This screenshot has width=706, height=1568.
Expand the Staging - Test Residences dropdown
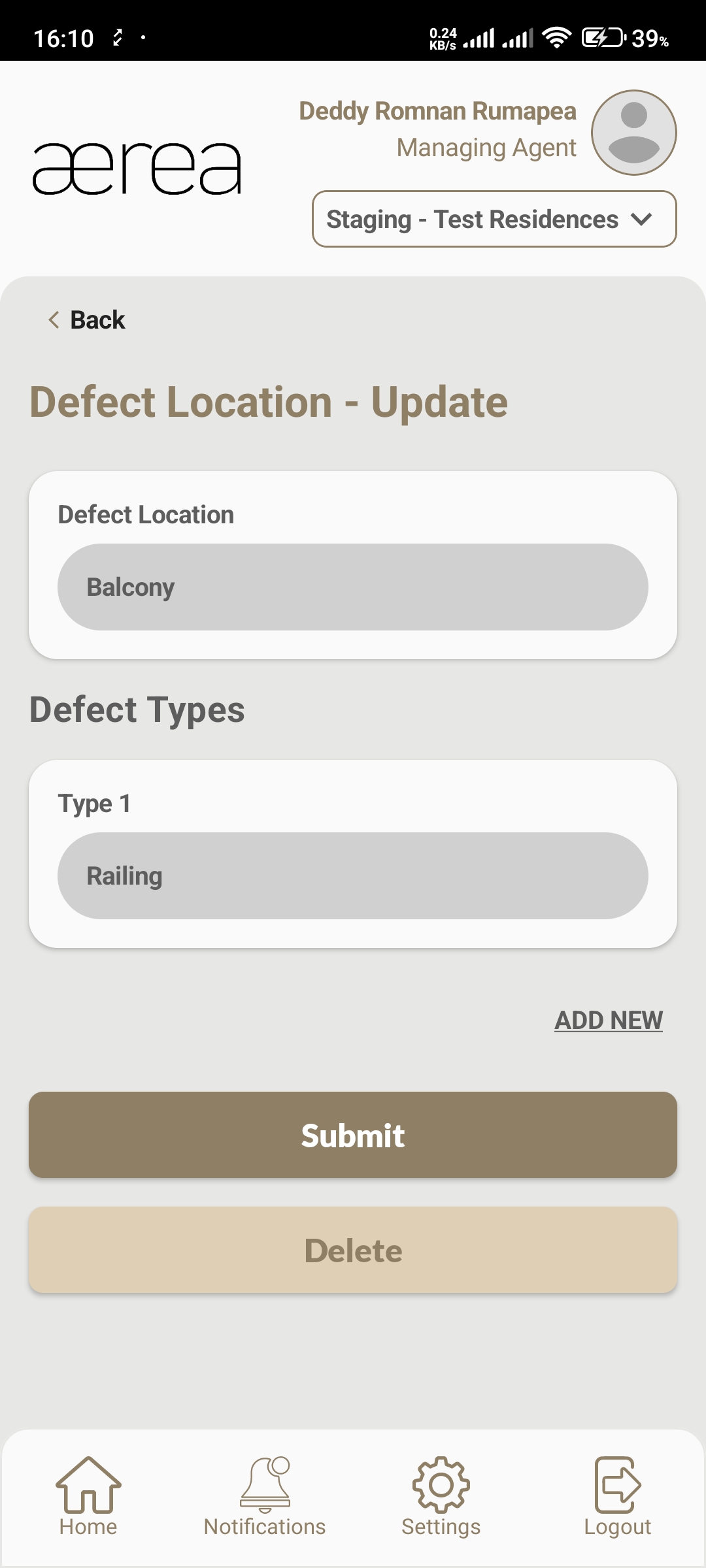(x=494, y=220)
